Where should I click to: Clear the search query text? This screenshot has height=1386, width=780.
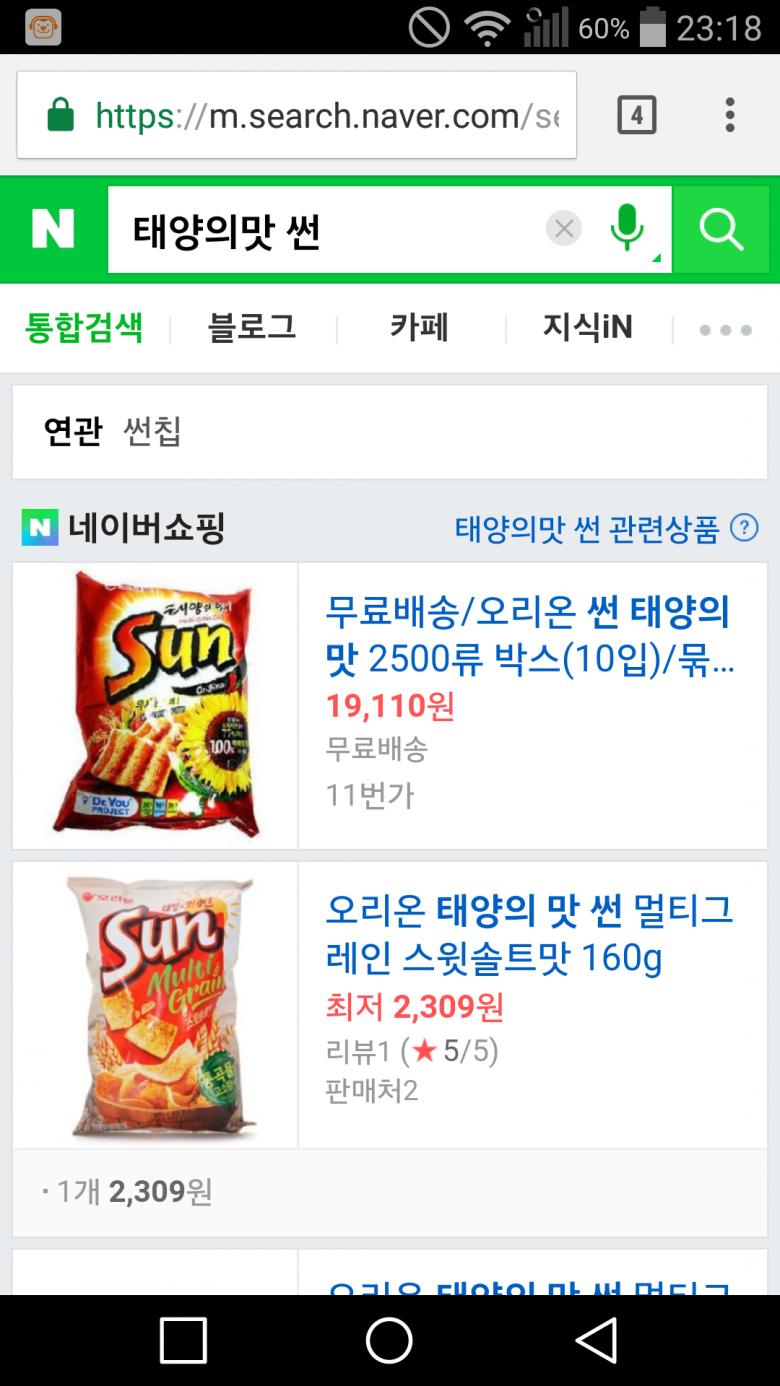pos(564,230)
